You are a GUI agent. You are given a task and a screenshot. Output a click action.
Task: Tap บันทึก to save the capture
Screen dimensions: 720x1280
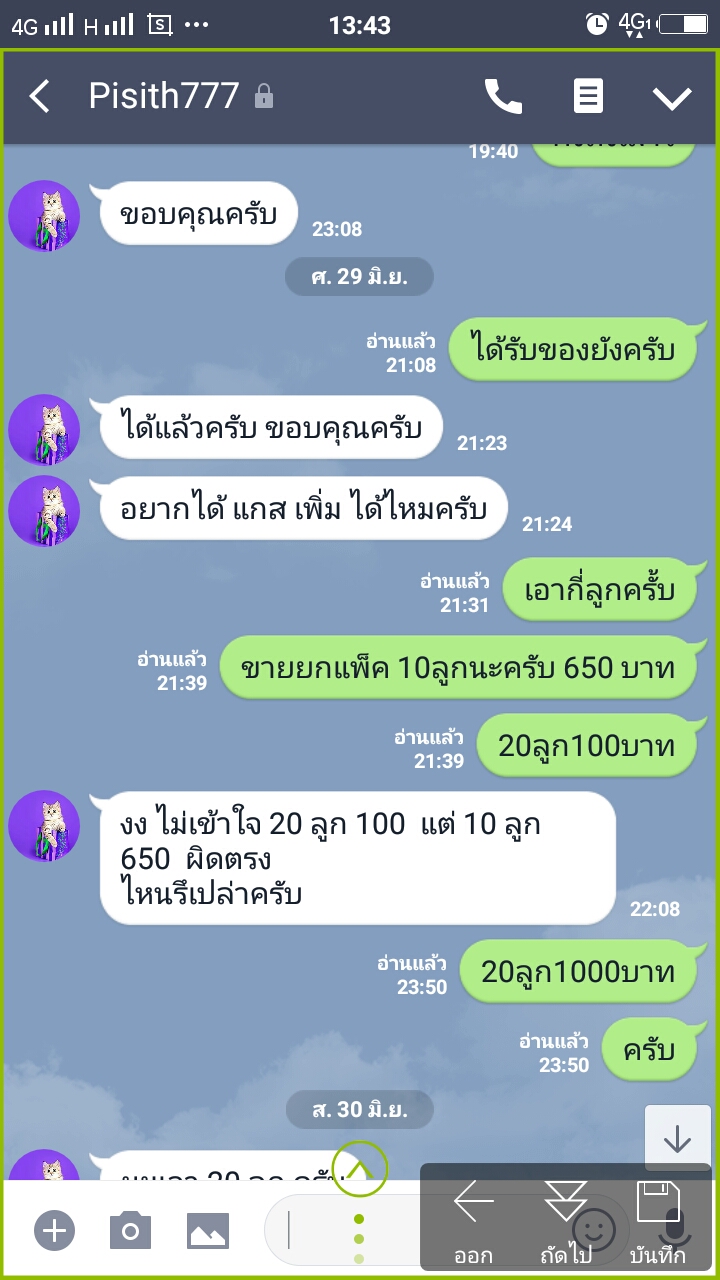(x=658, y=1222)
